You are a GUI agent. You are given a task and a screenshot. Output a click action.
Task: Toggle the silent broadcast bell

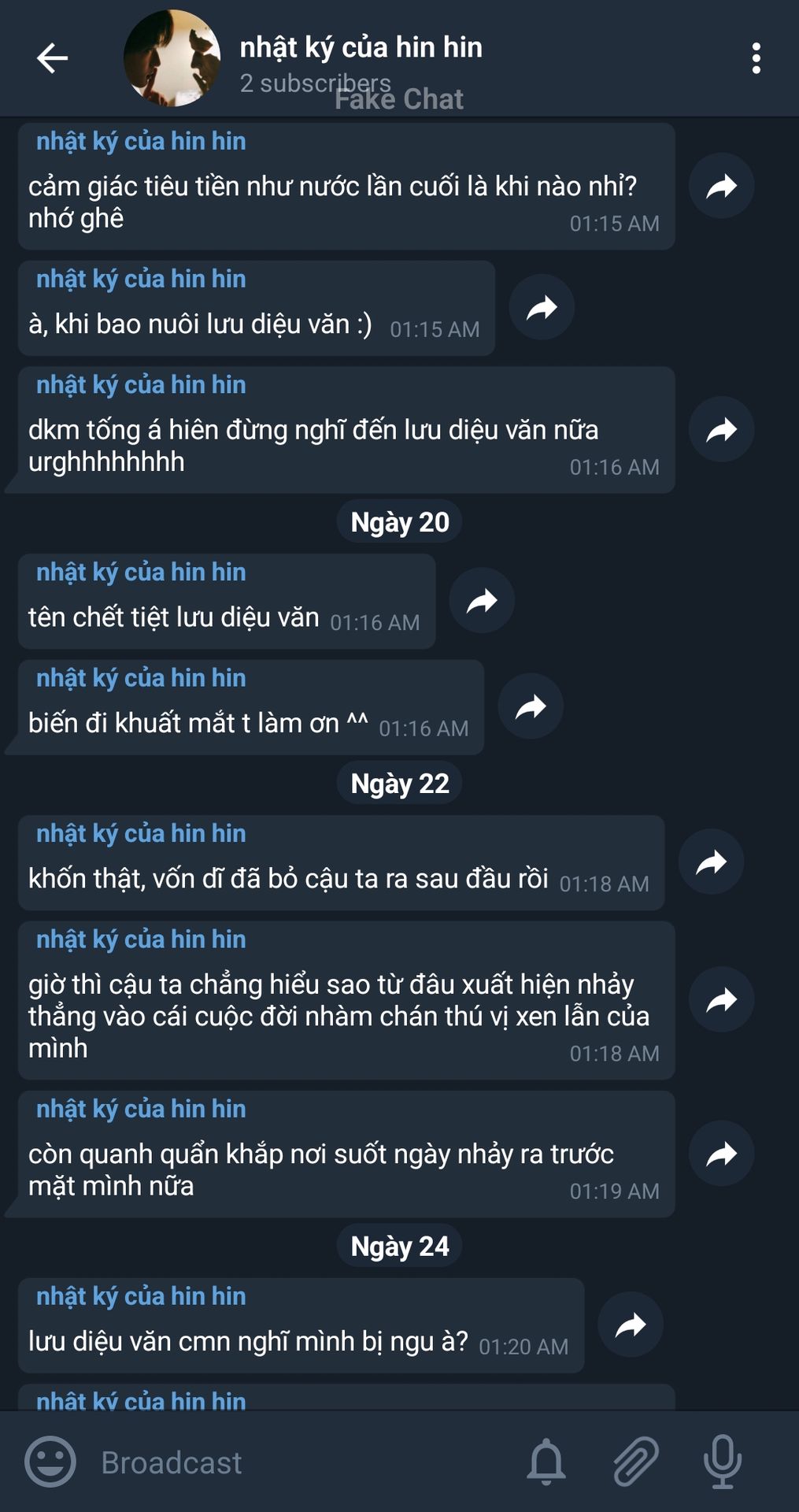(x=546, y=1462)
